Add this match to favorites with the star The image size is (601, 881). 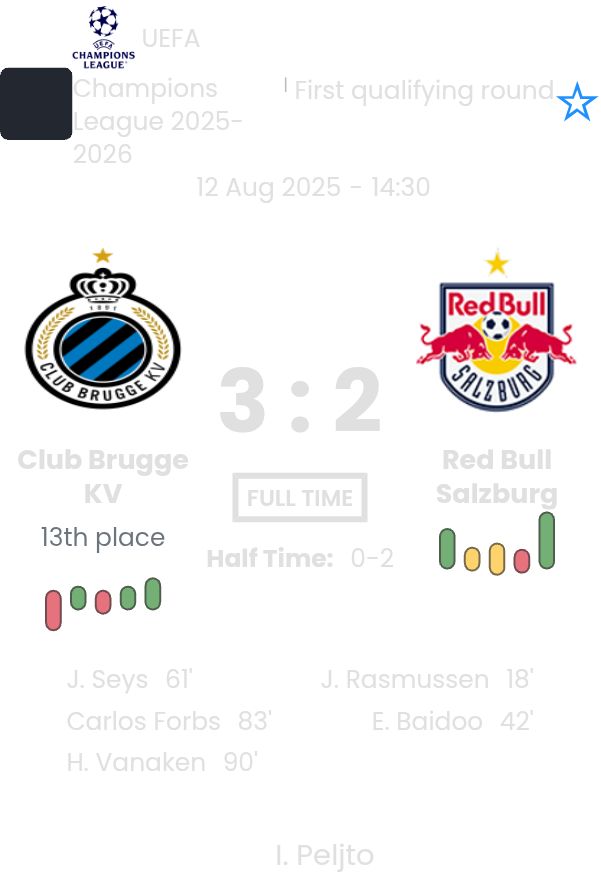[576, 102]
